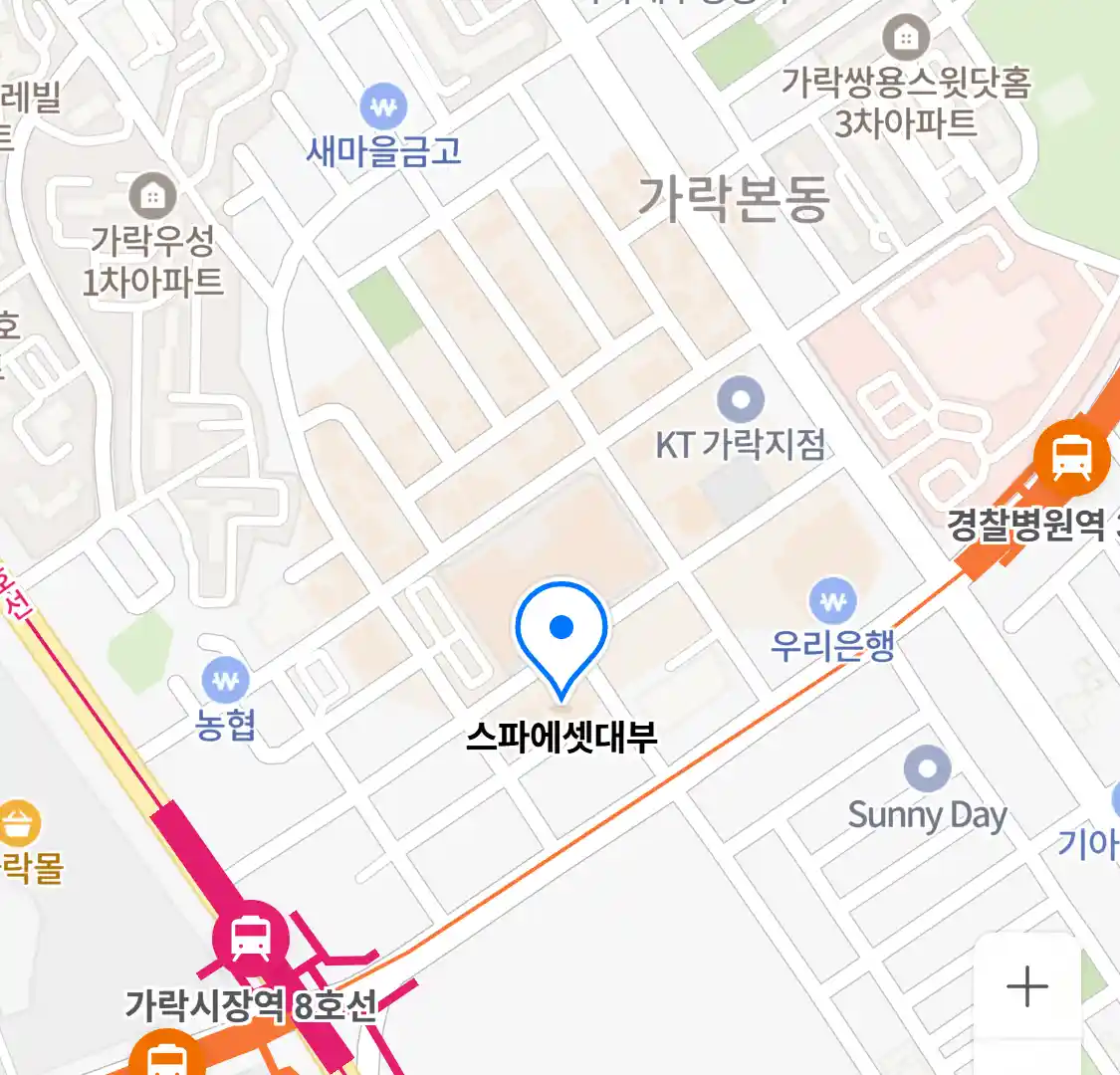Zoom in with the plus button
The image size is (1120, 1075).
click(x=1026, y=987)
